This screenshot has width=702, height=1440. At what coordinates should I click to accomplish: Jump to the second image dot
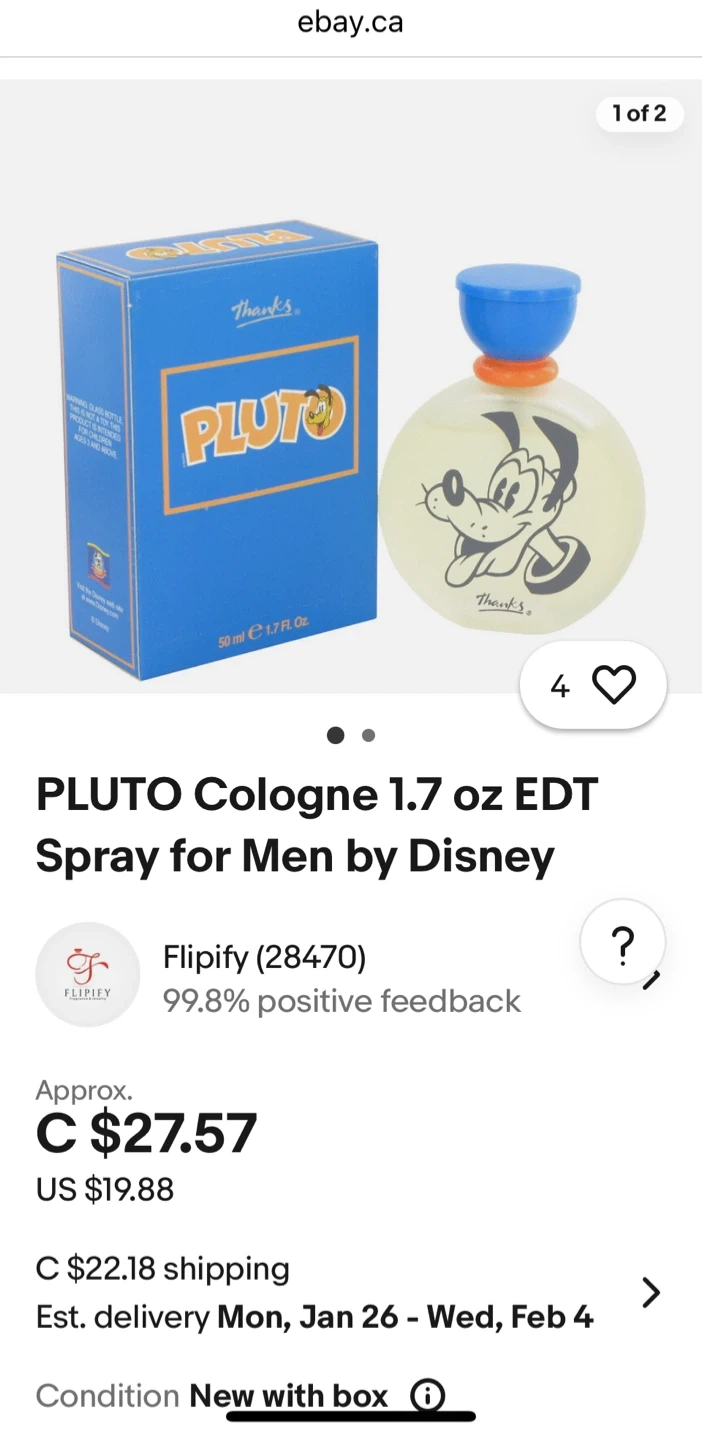point(369,736)
